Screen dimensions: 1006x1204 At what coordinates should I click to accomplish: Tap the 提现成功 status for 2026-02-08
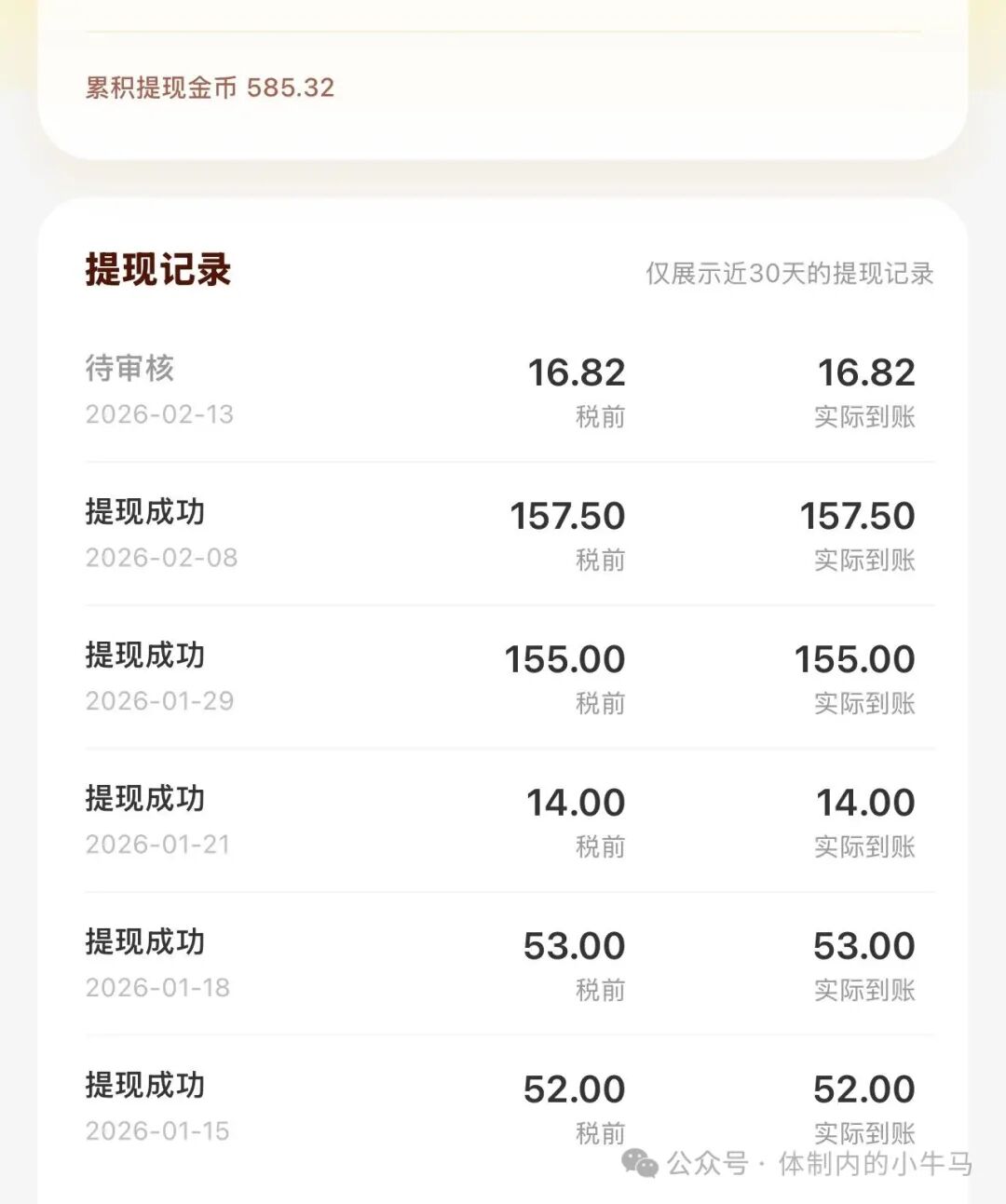(145, 513)
